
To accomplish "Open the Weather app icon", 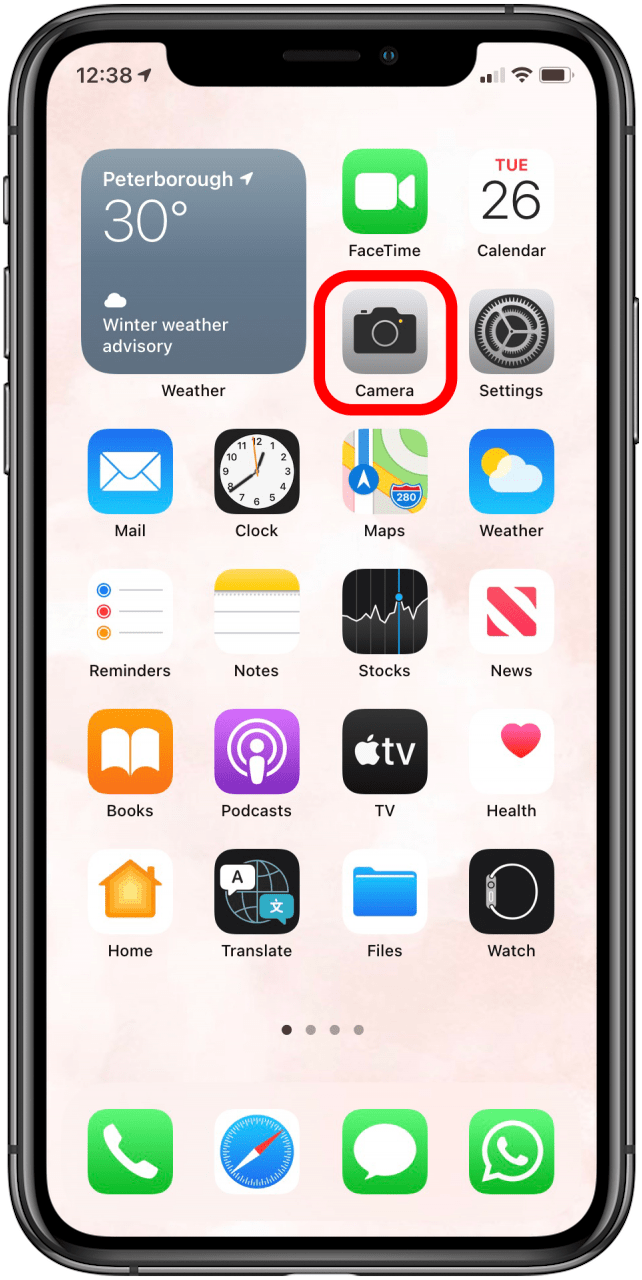I will tap(511, 472).
